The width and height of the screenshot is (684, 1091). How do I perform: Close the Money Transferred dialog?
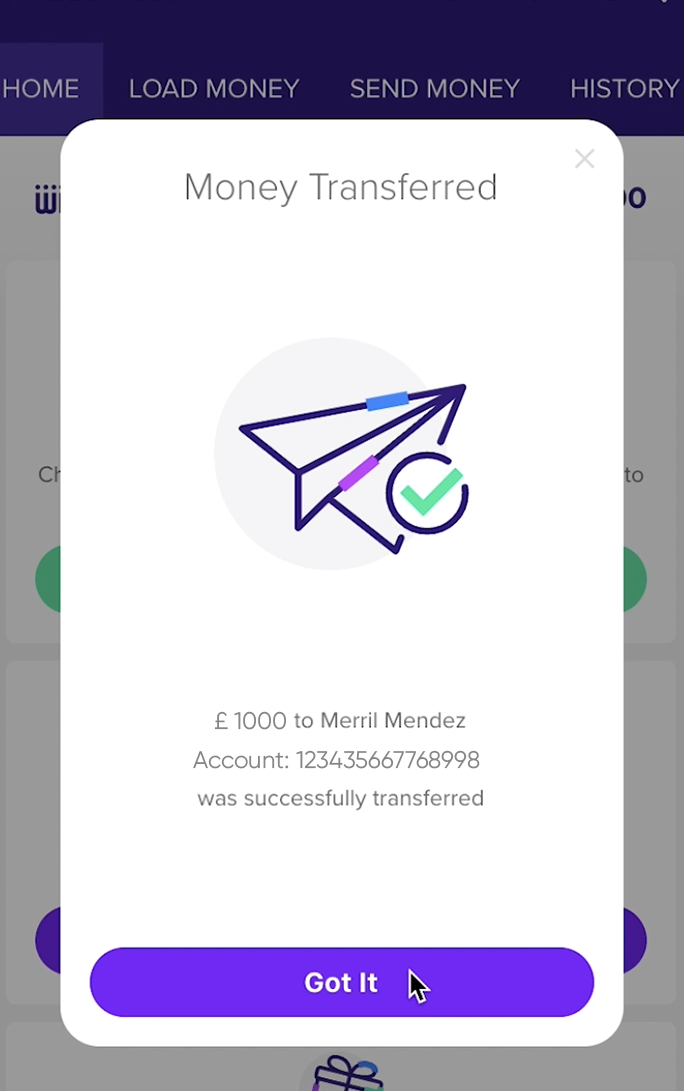click(584, 159)
